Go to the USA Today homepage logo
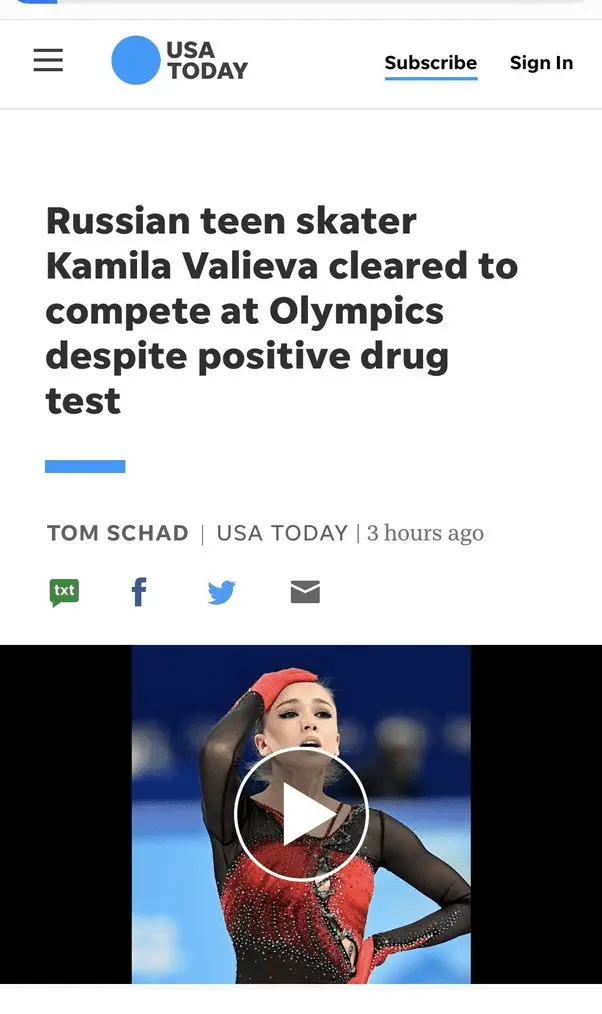This screenshot has width=602, height=1014. (x=180, y=61)
